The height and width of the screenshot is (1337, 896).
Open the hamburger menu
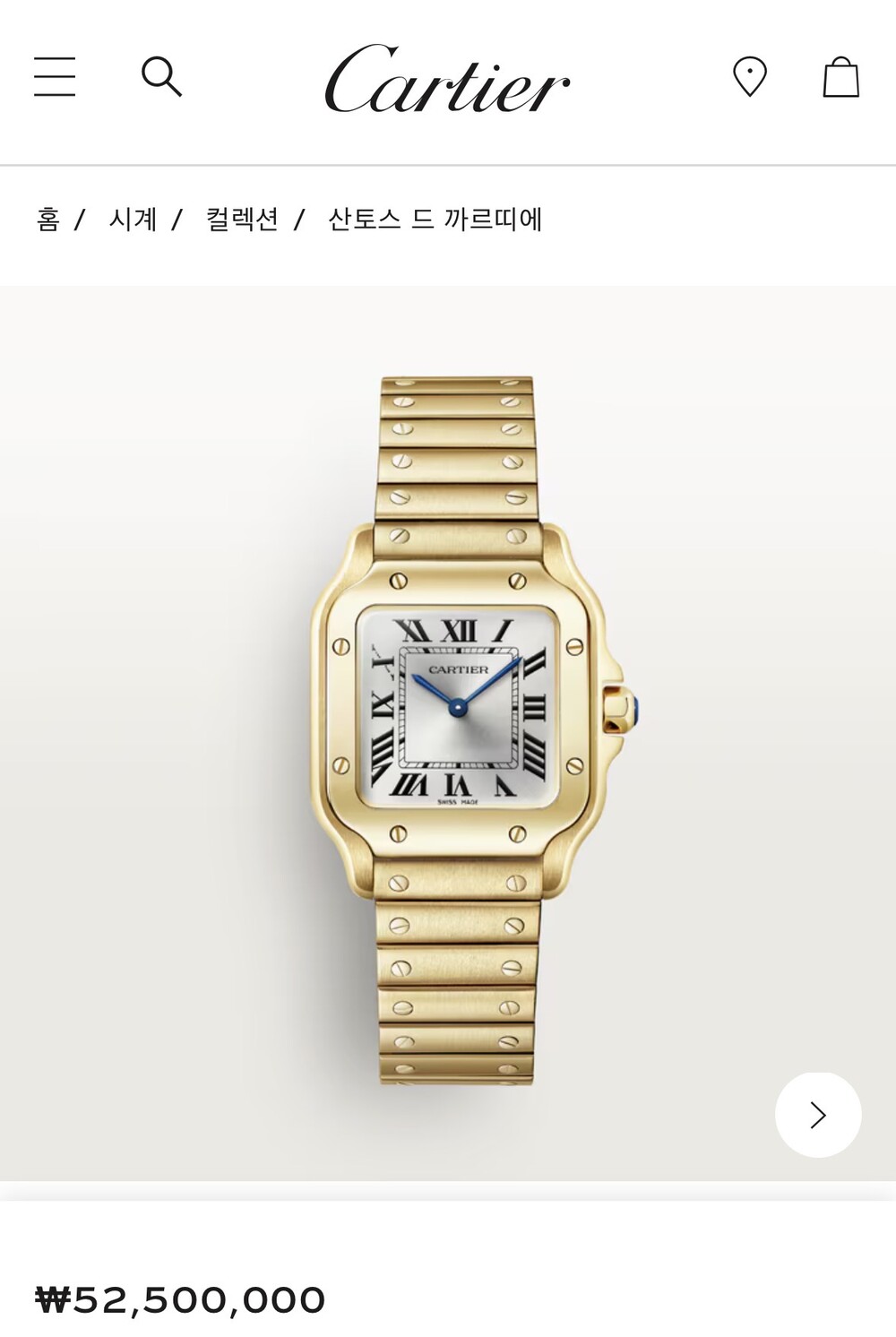55,76
